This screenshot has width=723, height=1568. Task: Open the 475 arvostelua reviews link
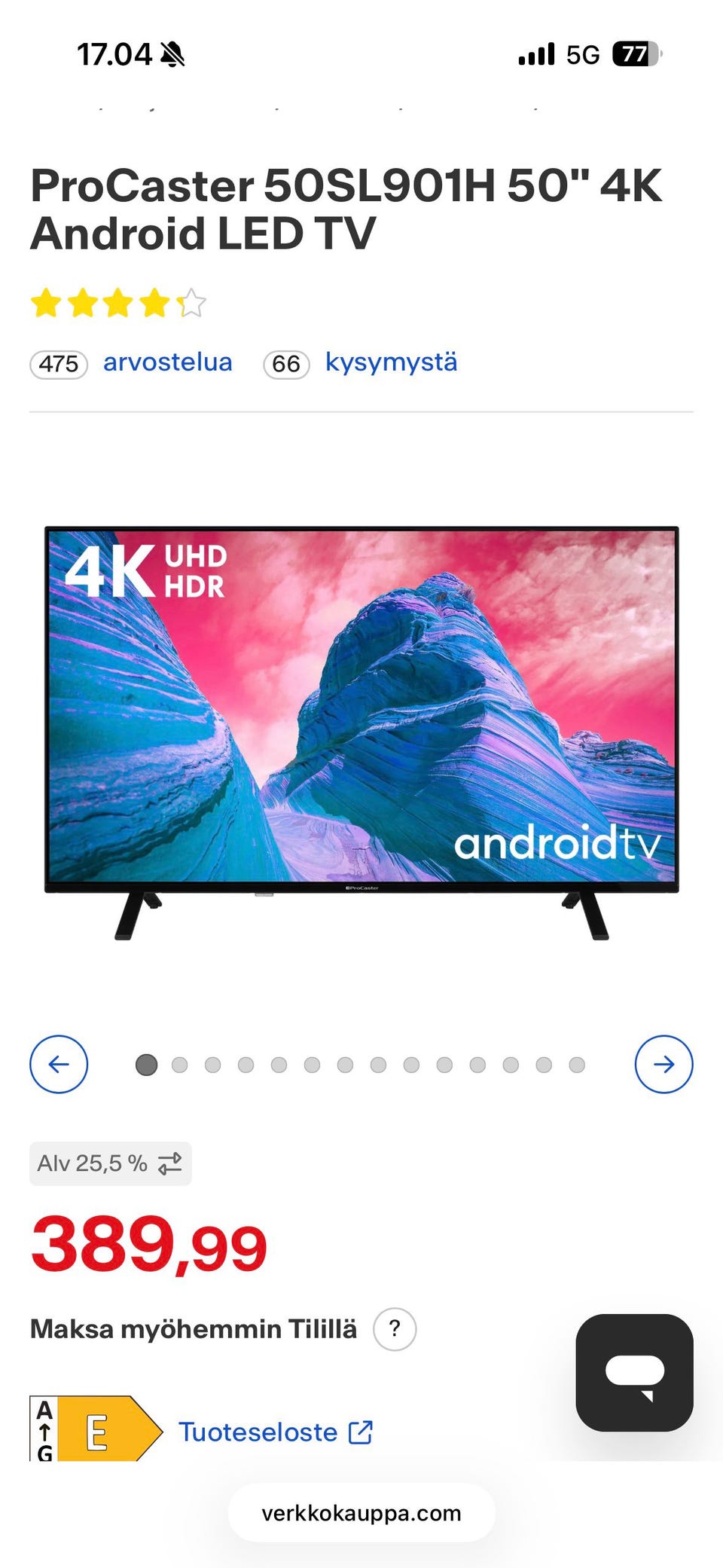tap(131, 363)
